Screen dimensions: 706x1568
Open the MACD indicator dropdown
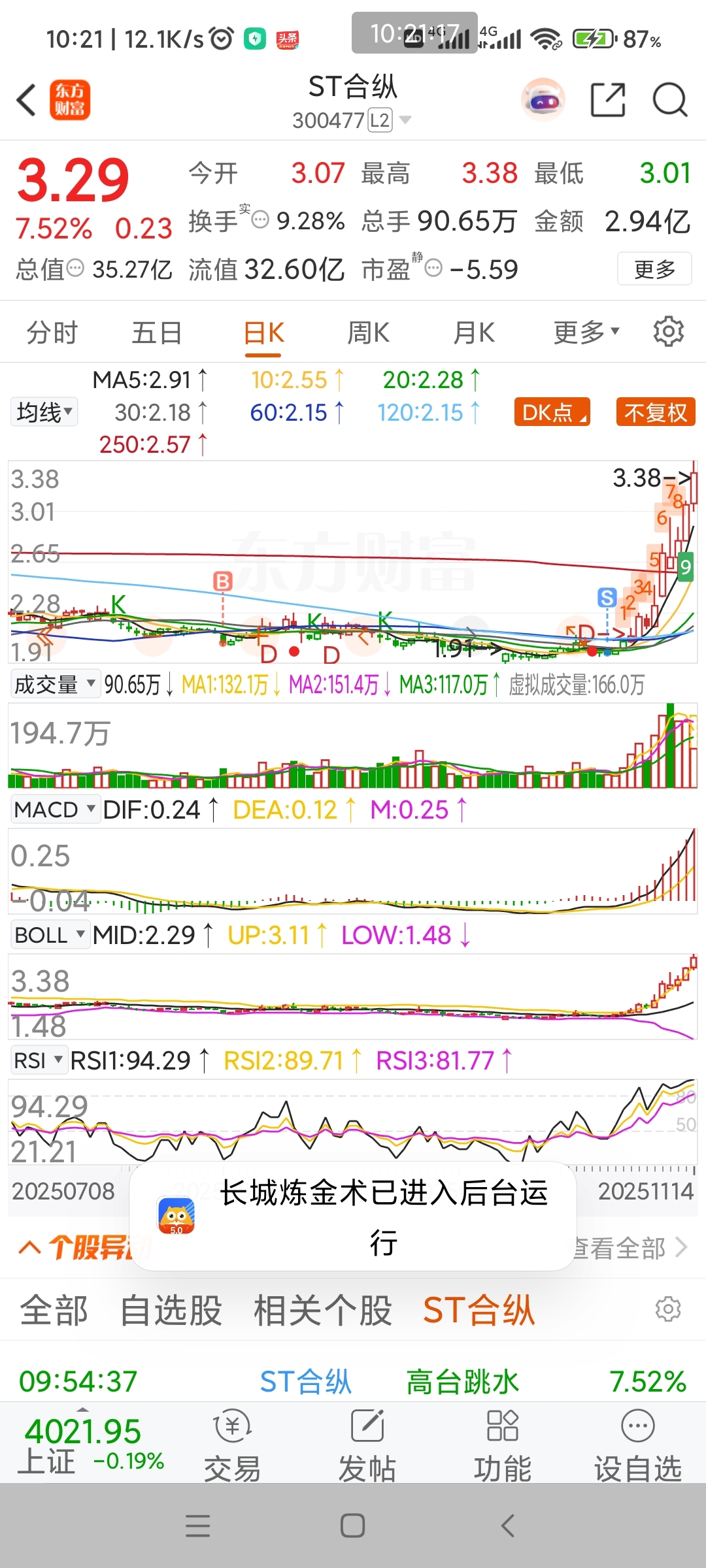coord(54,809)
